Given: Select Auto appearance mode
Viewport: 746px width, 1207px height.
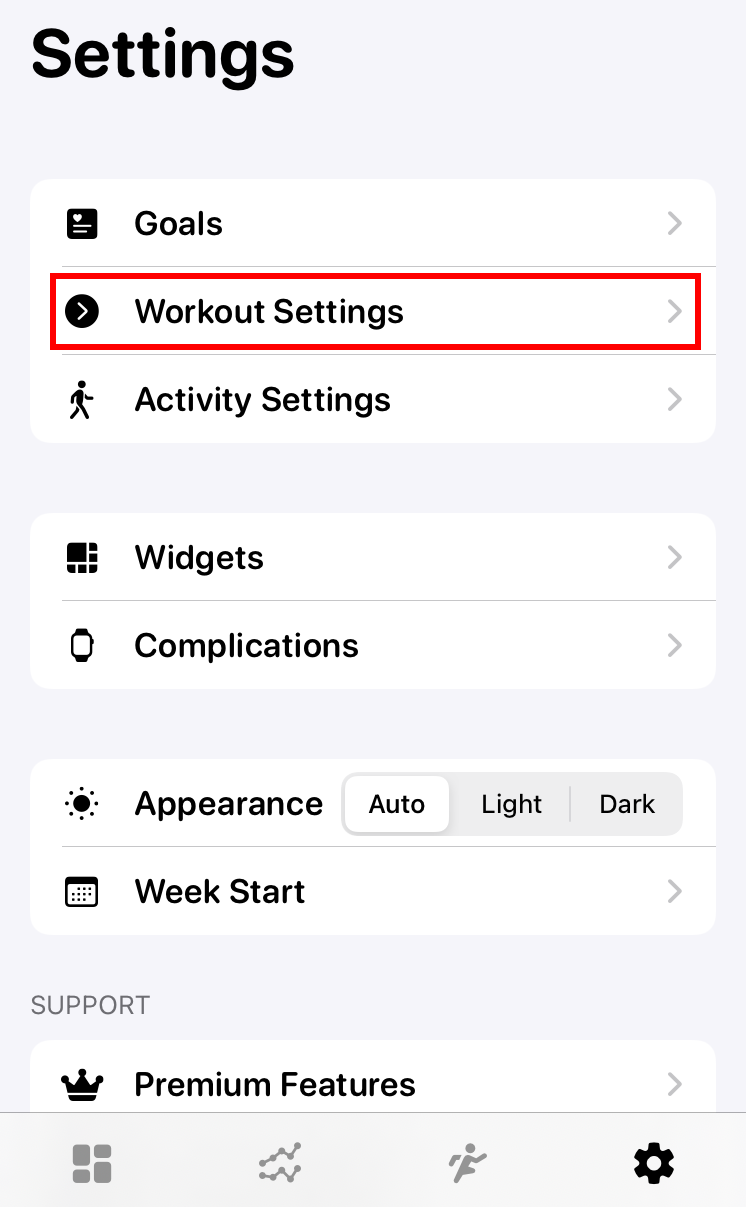Looking at the screenshot, I should point(397,804).
